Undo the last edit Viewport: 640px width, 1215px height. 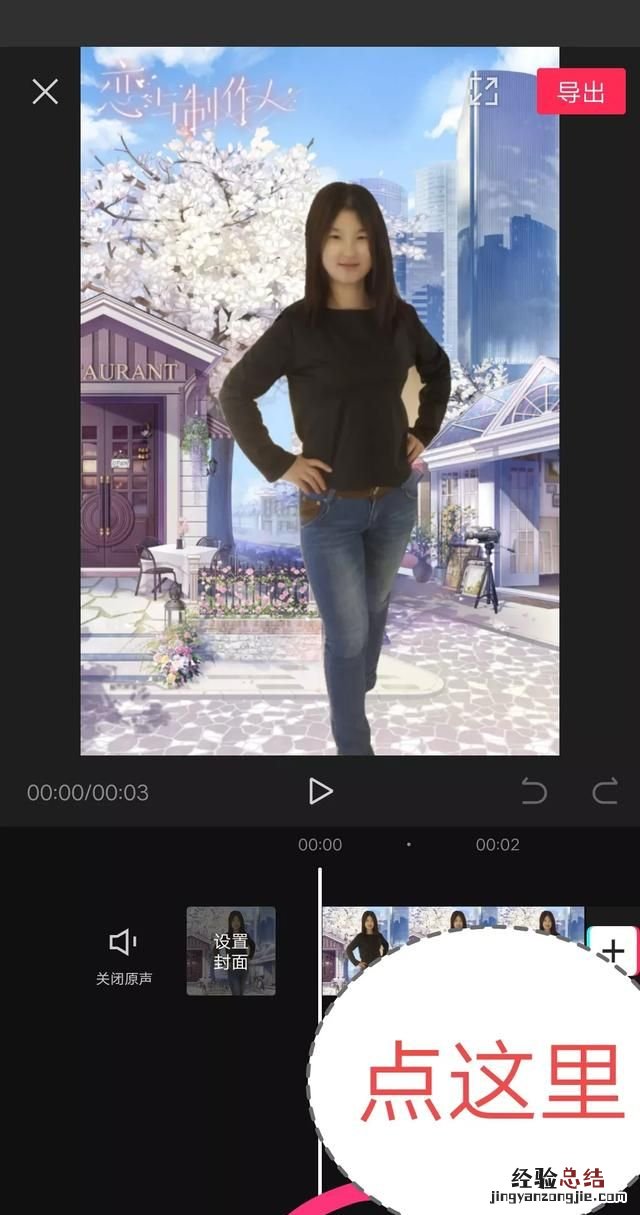pyautogui.click(x=535, y=793)
